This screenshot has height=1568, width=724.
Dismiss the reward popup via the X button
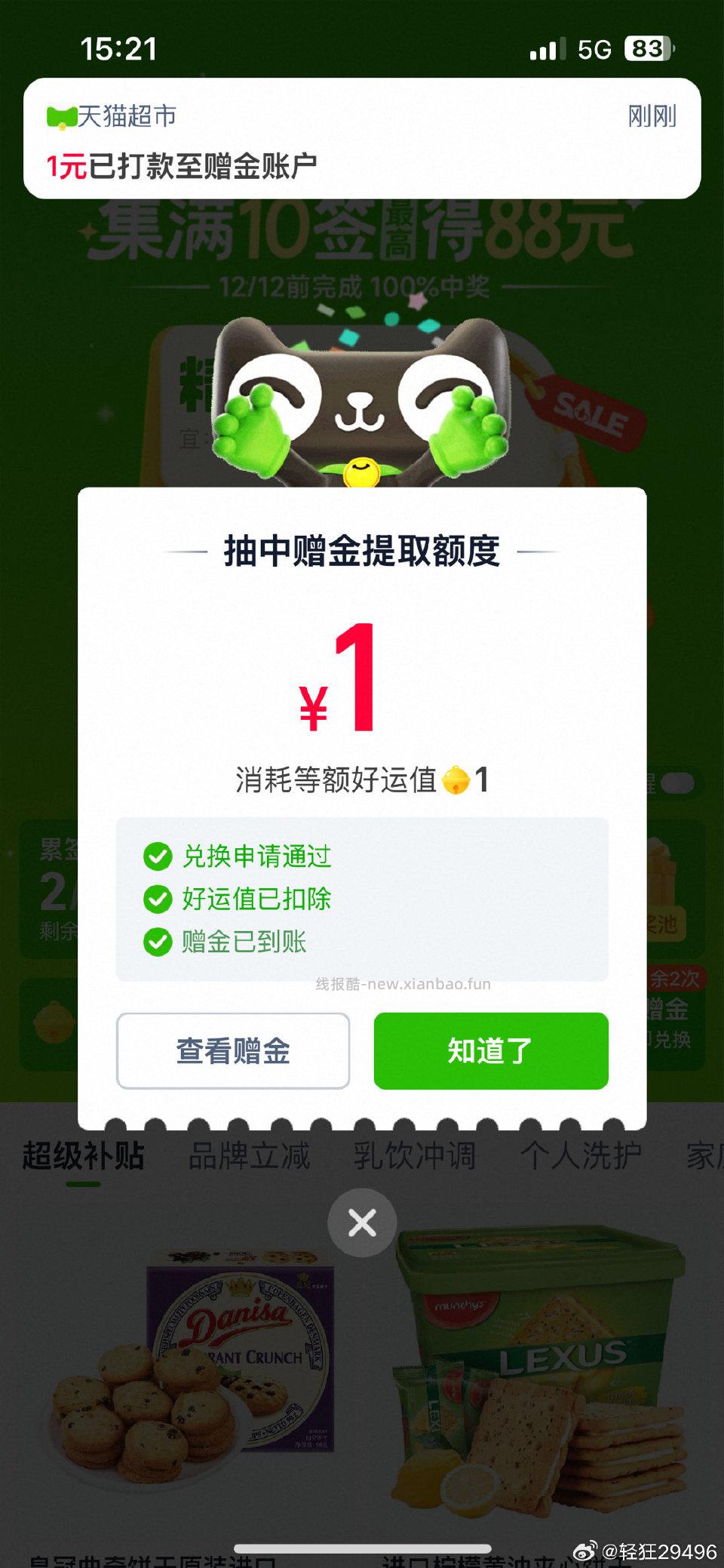coord(362,1222)
